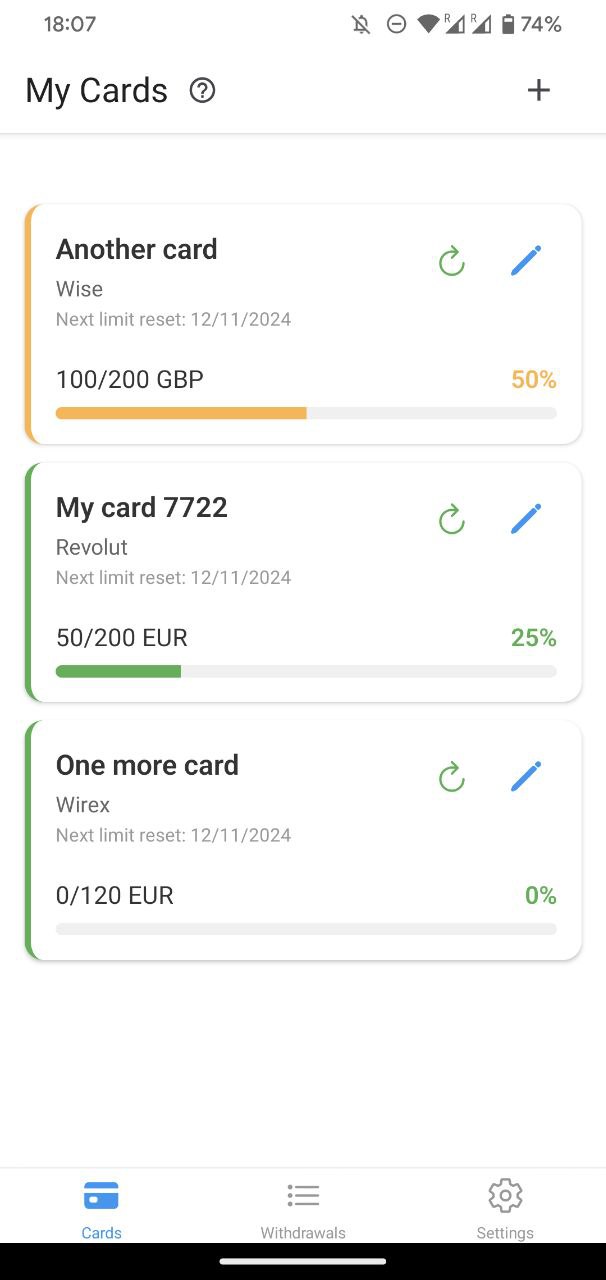Open the help icon beside My Cards
Image resolution: width=606 pixels, height=1280 pixels.
203,91
